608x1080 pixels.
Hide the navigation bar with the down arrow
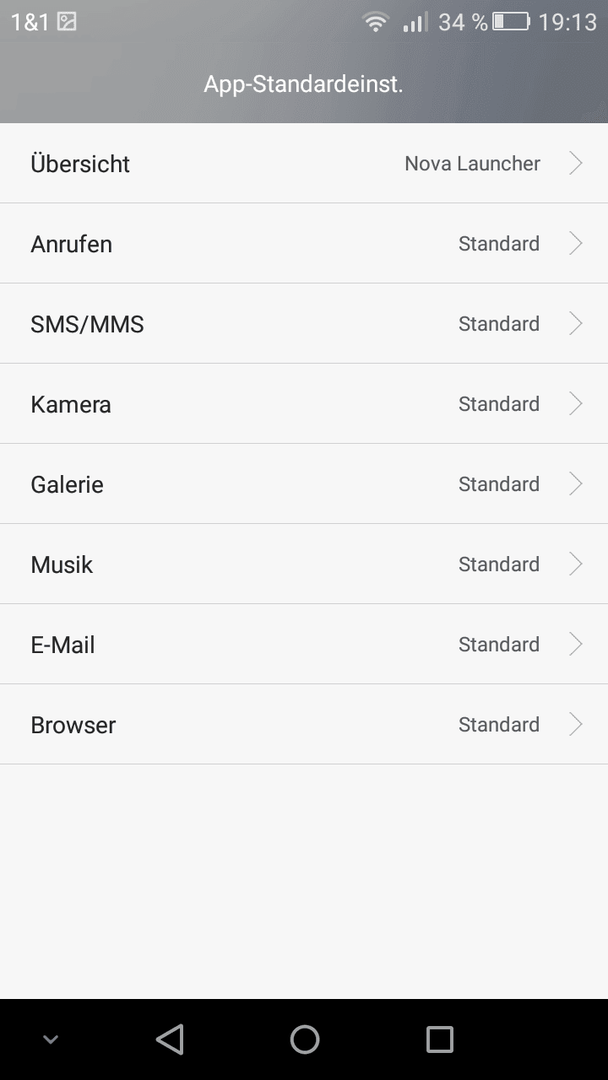[x=50, y=1039]
